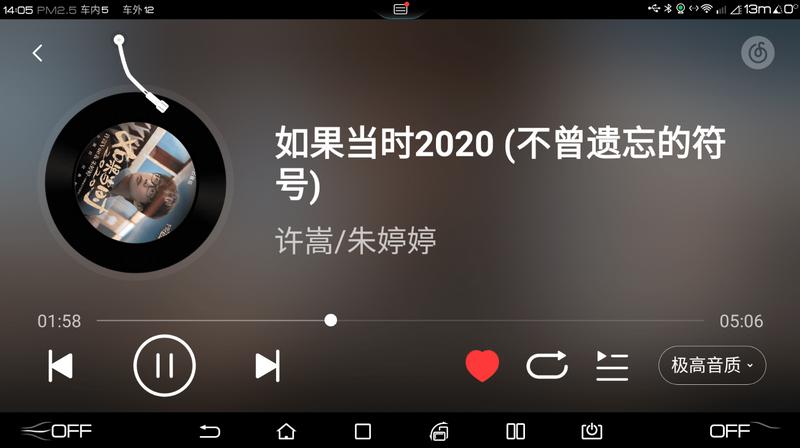Tap the power icon in navigation bar

tap(592, 431)
